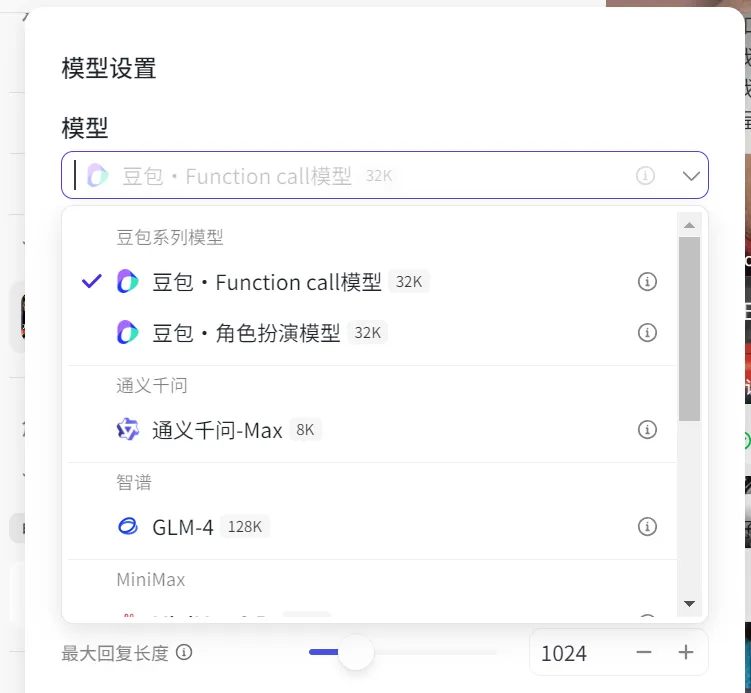This screenshot has width=751, height=693.
Task: Select 豆包·Function call模型 option
Action: [267, 282]
